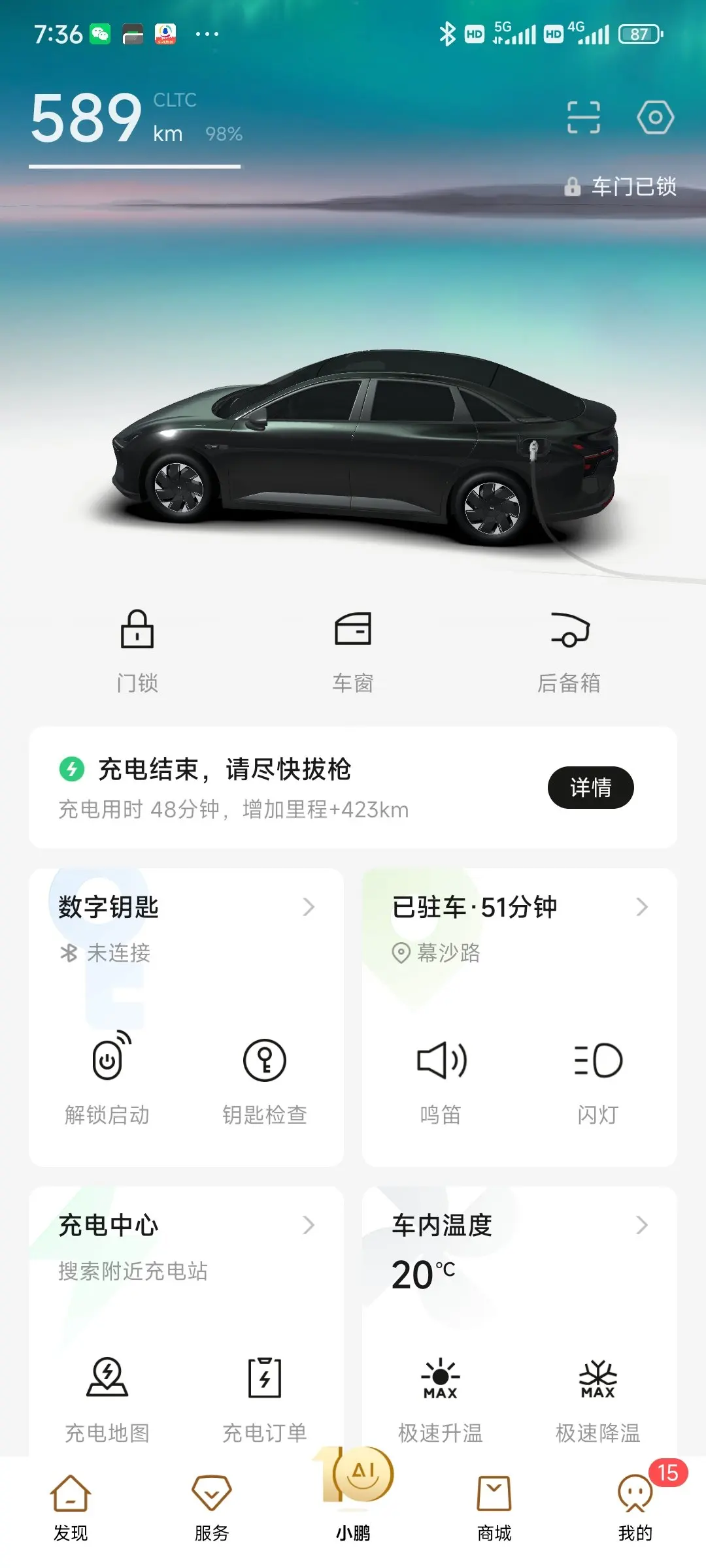Switch to the 发现 tab

[71, 1507]
